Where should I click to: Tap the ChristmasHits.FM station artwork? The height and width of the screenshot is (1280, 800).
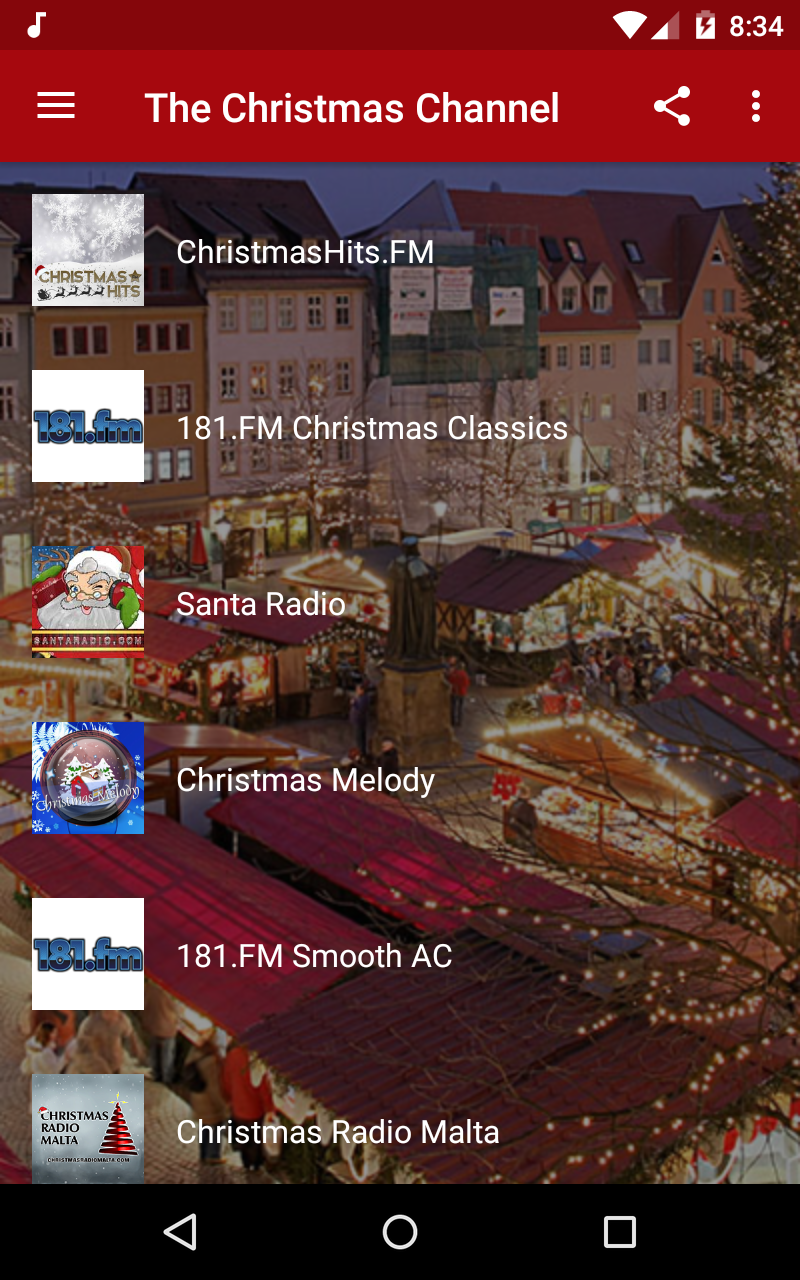[x=87, y=250]
